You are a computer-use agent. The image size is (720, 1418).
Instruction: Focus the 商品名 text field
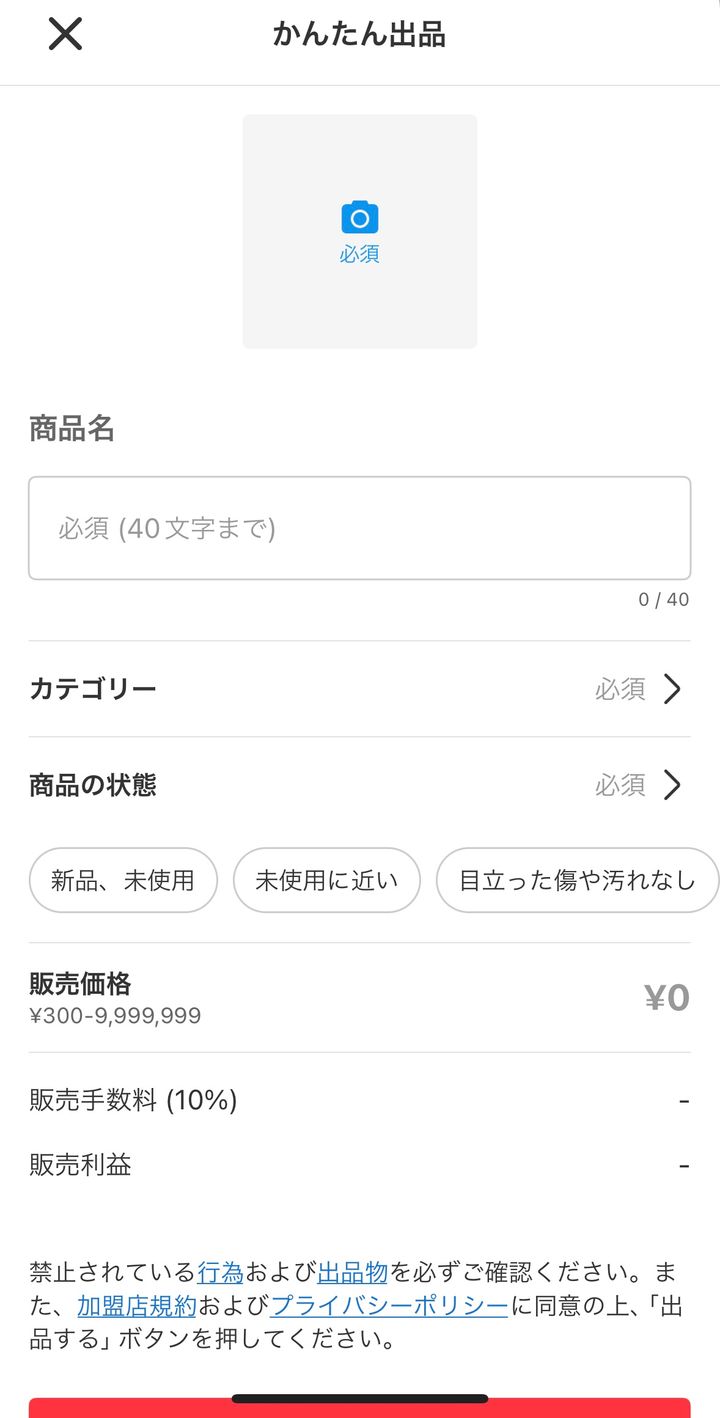359,528
